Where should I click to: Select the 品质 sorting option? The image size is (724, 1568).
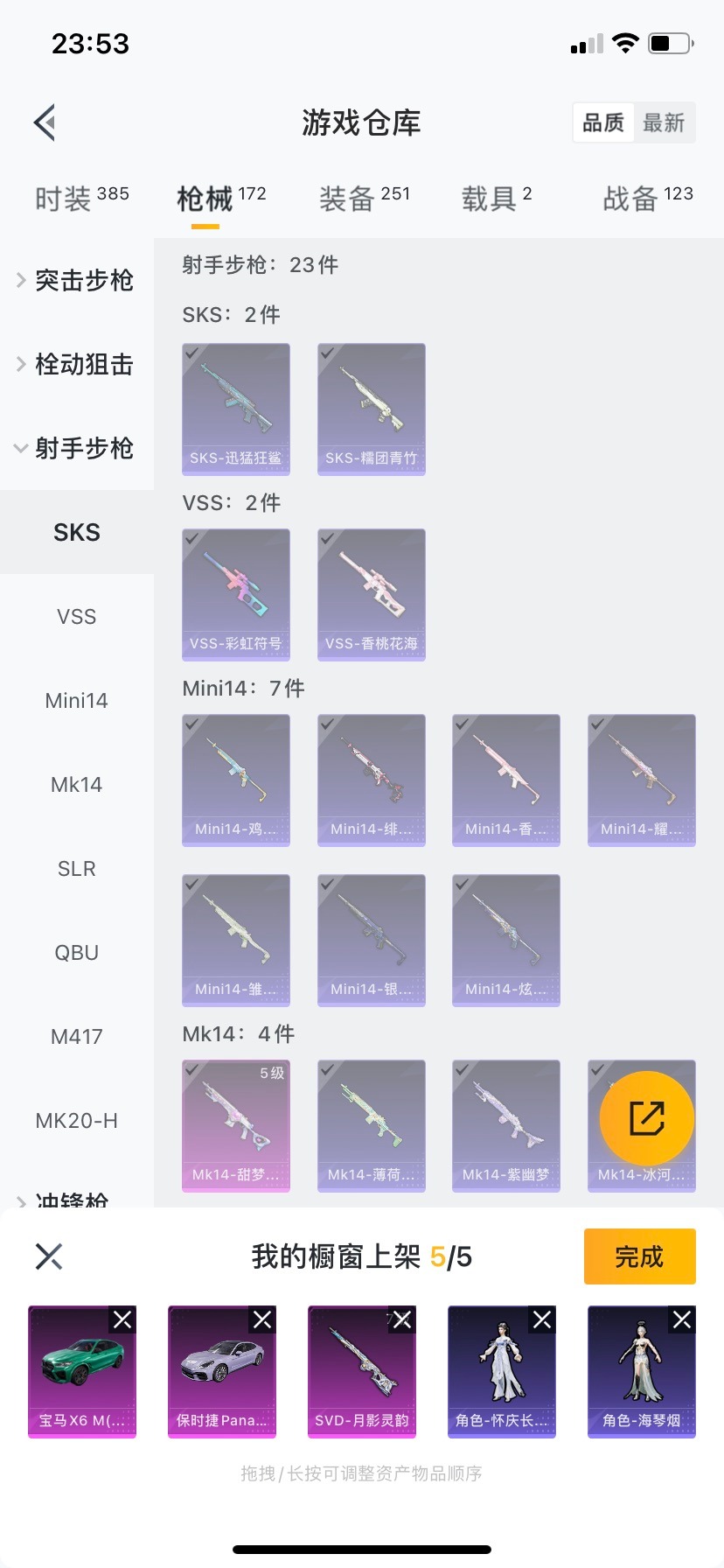point(602,123)
